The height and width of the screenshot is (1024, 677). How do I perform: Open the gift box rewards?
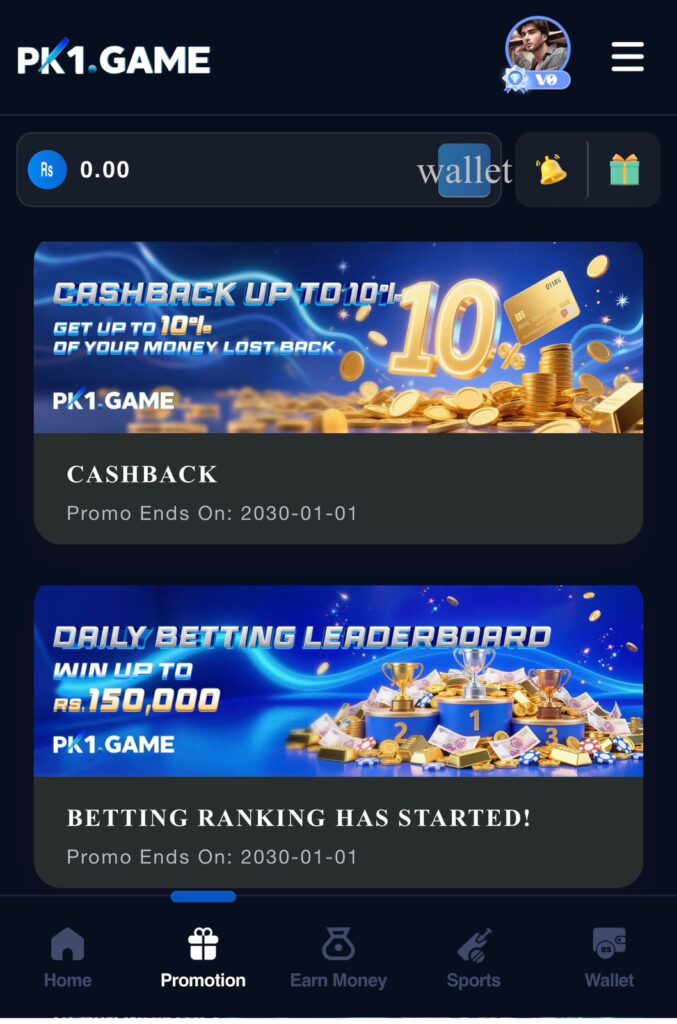(624, 170)
